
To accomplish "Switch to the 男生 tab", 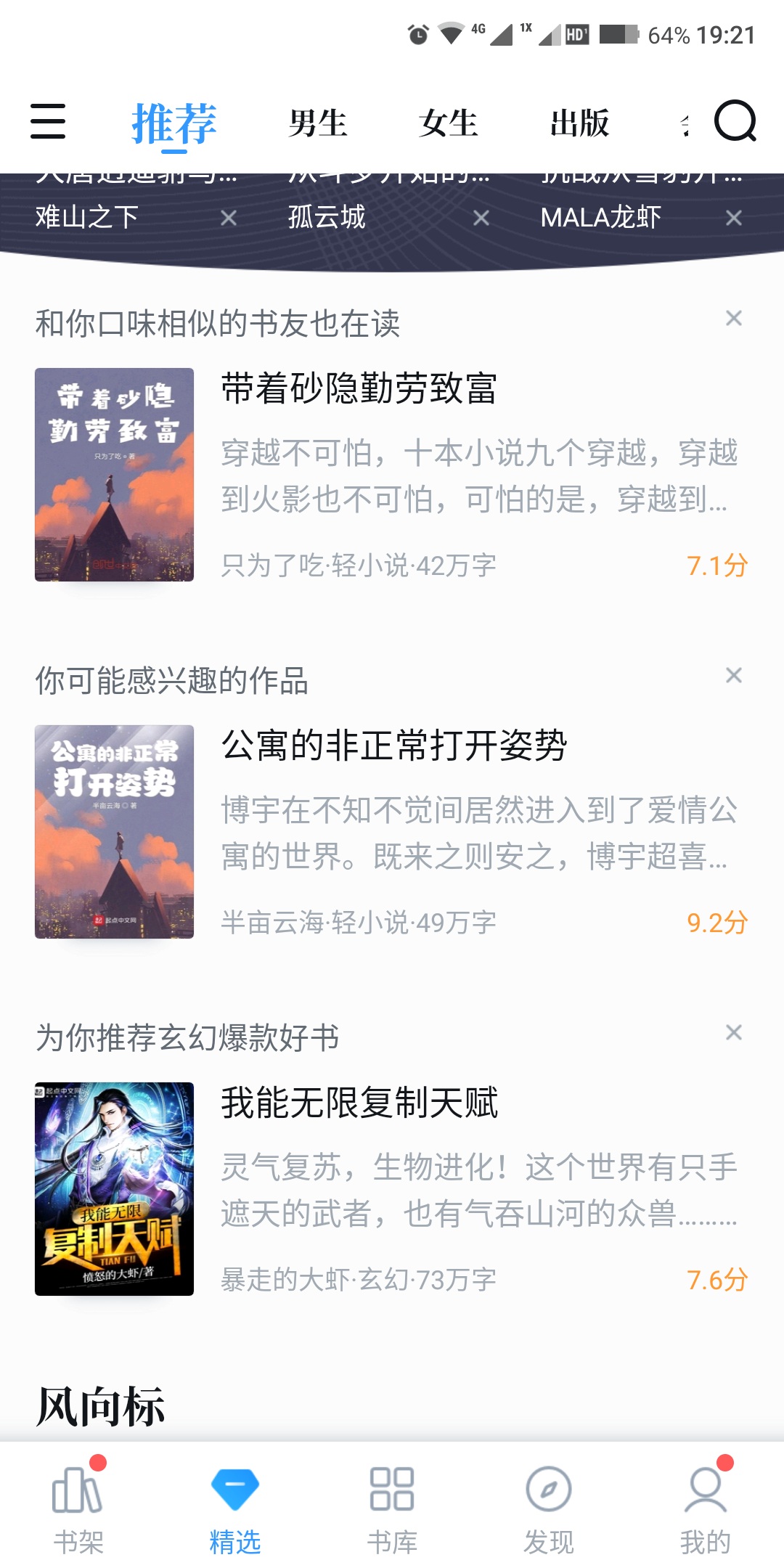I will tap(318, 123).
